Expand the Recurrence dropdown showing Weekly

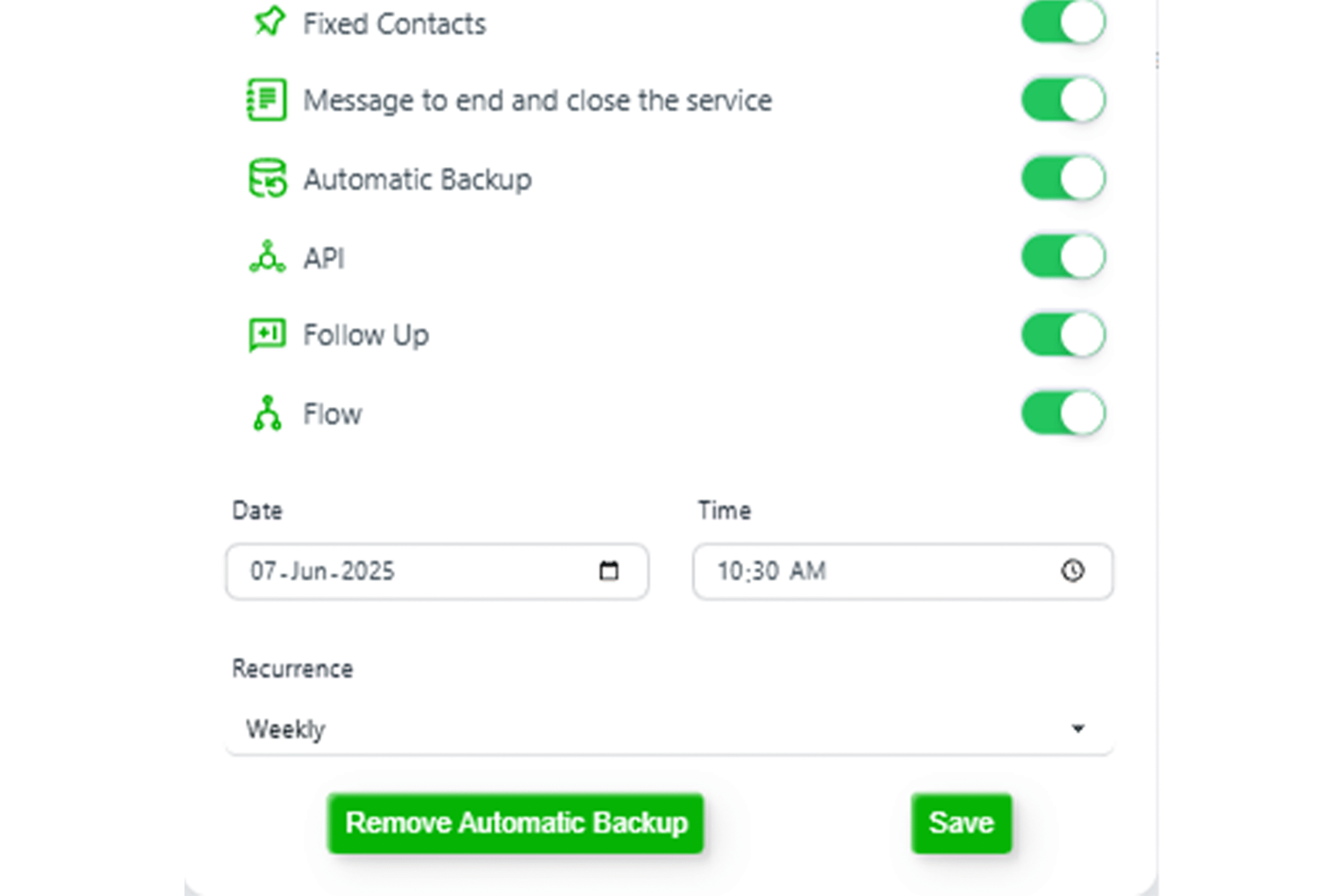pos(668,729)
